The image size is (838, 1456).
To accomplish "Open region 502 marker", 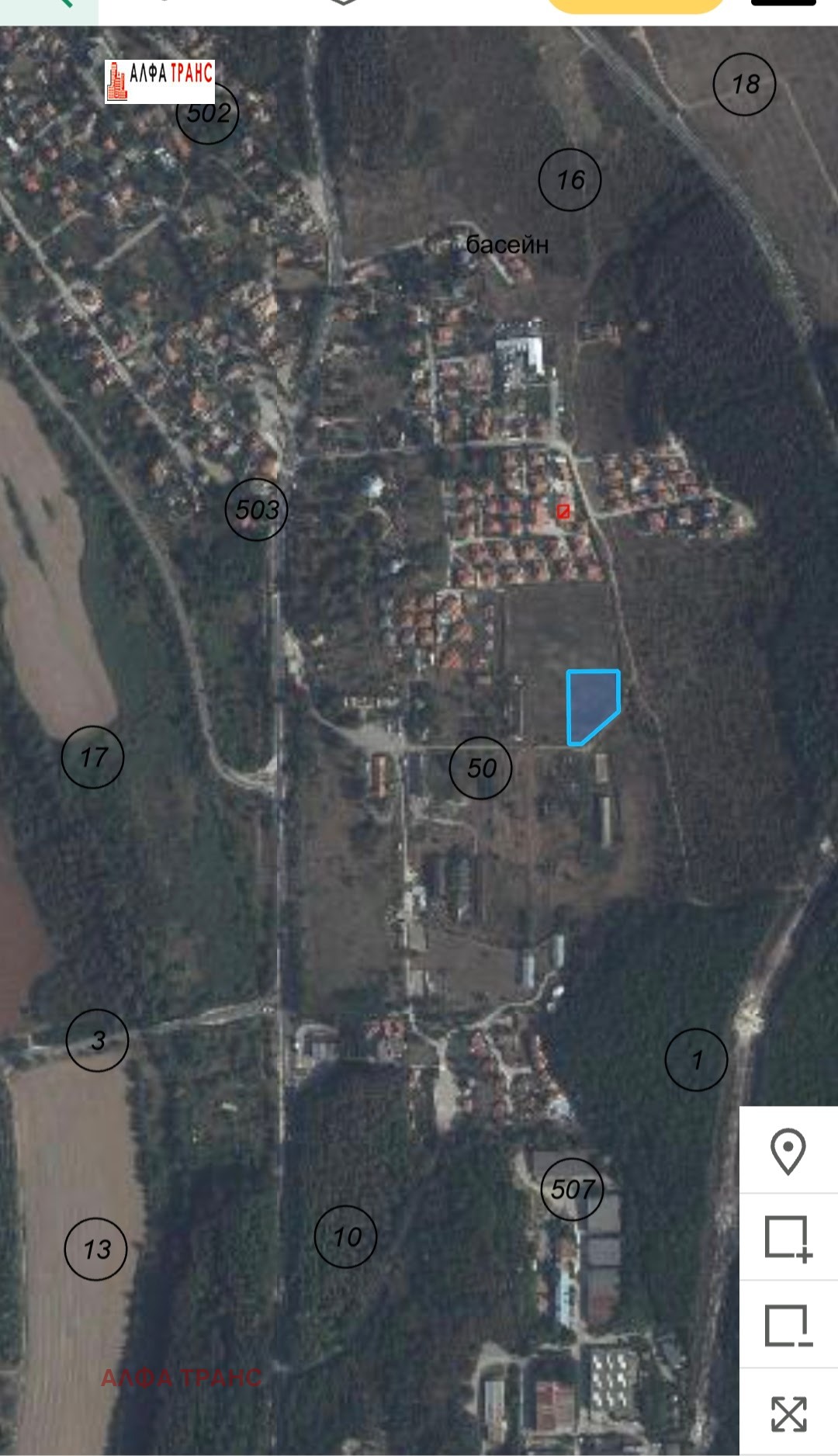I will pyautogui.click(x=207, y=113).
